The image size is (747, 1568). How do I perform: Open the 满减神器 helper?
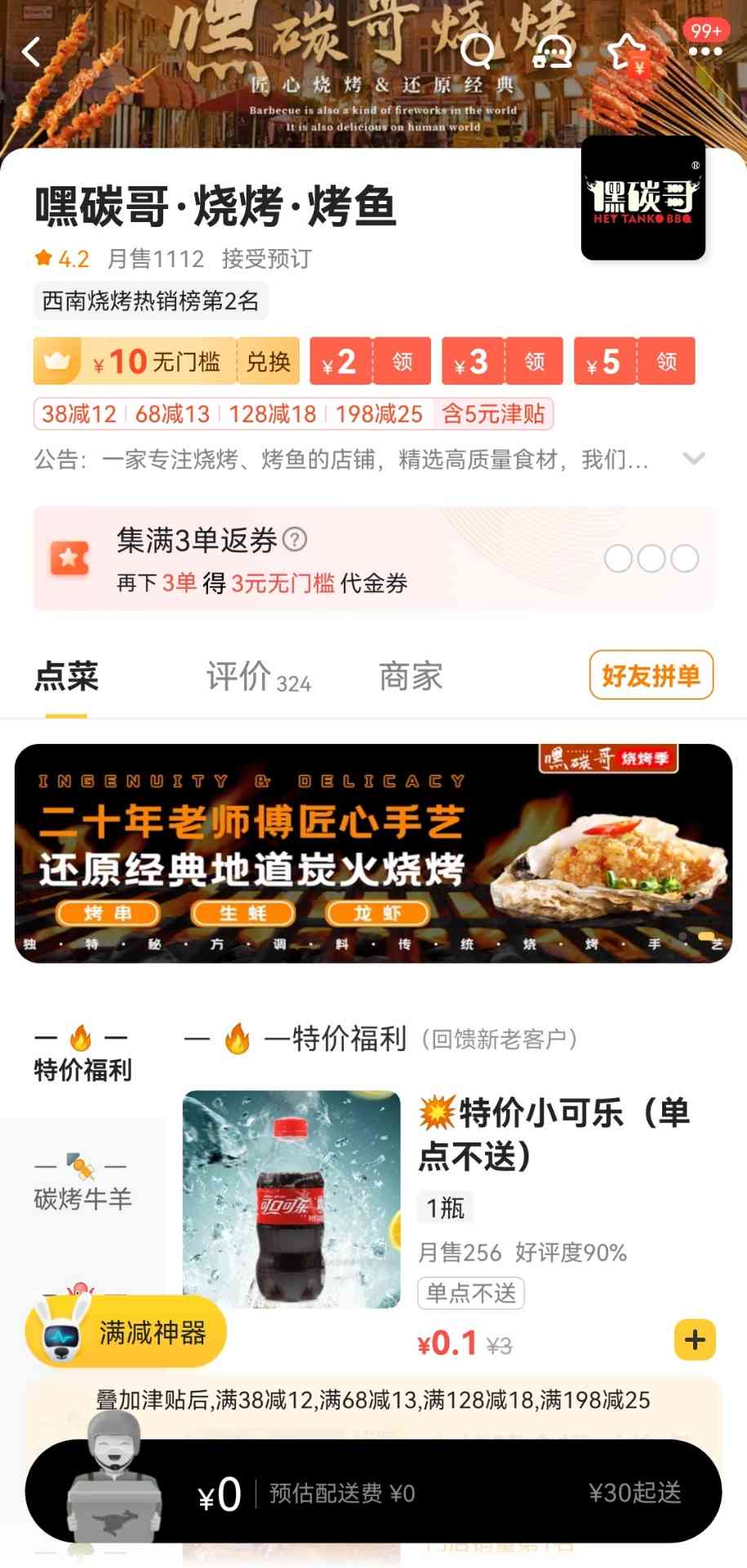127,1333
